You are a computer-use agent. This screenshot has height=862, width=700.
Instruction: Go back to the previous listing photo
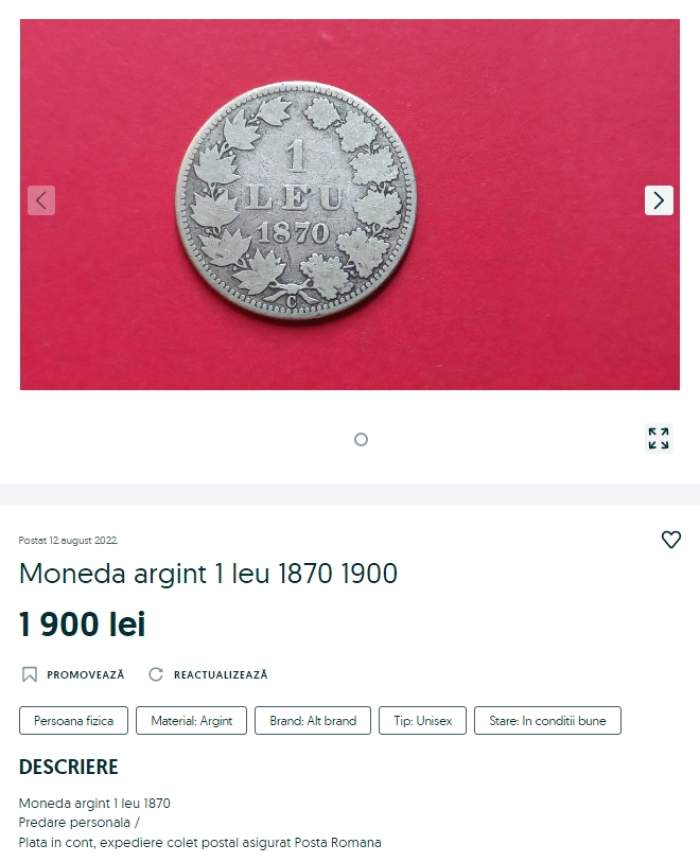[41, 200]
